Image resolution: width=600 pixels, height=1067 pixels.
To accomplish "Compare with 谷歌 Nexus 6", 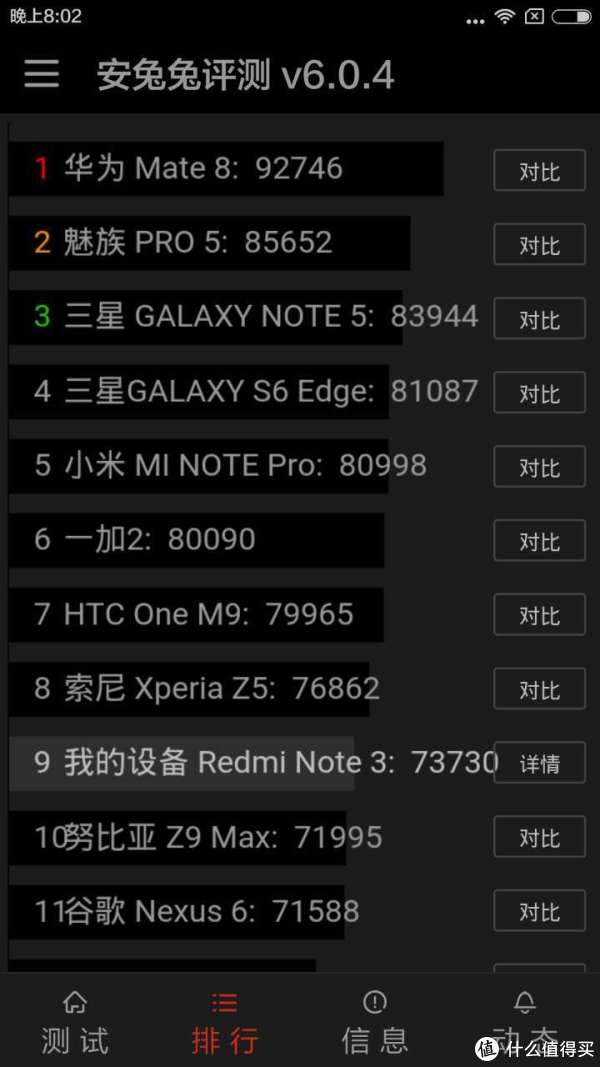I will [539, 912].
